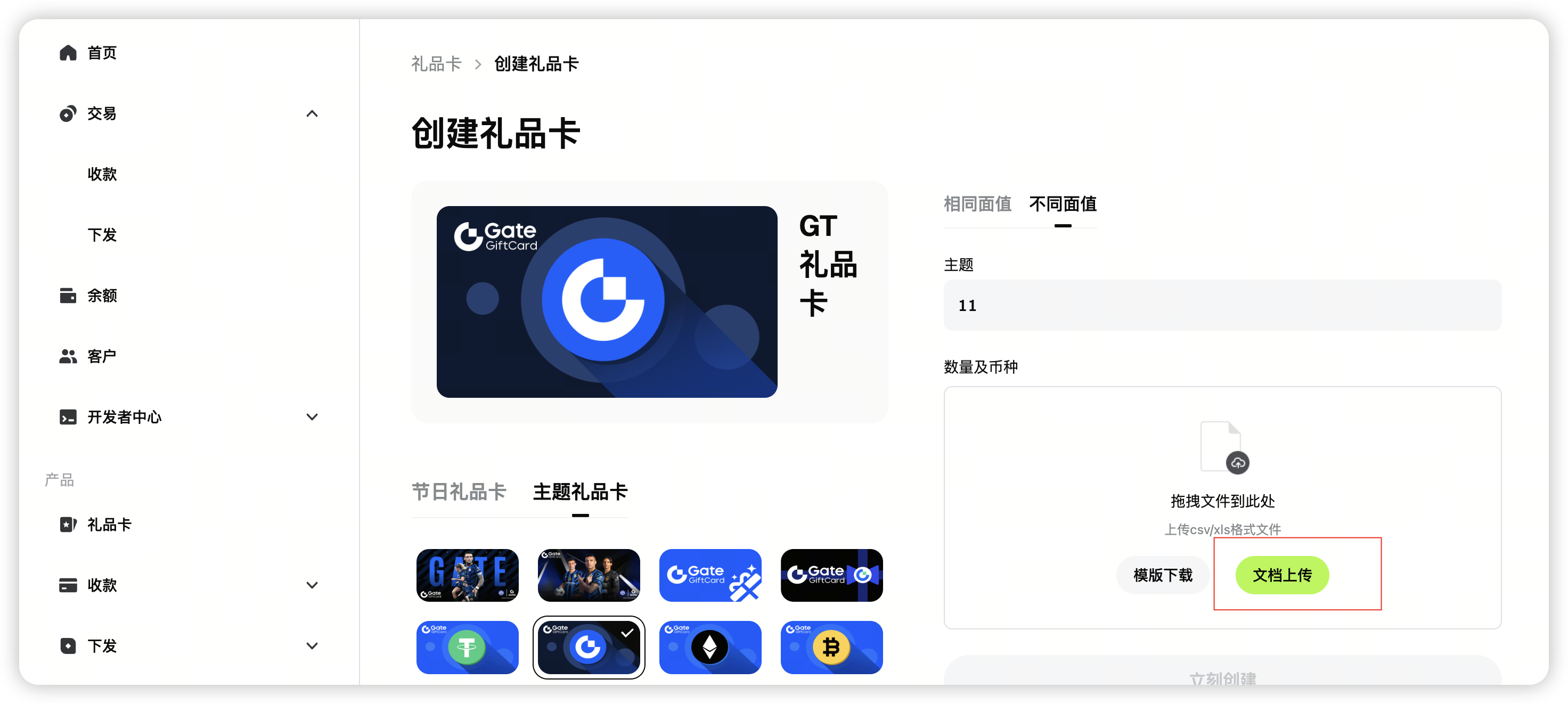The width and height of the screenshot is (1568, 704).
Task: Open 下发 under 交易
Action: (x=102, y=235)
